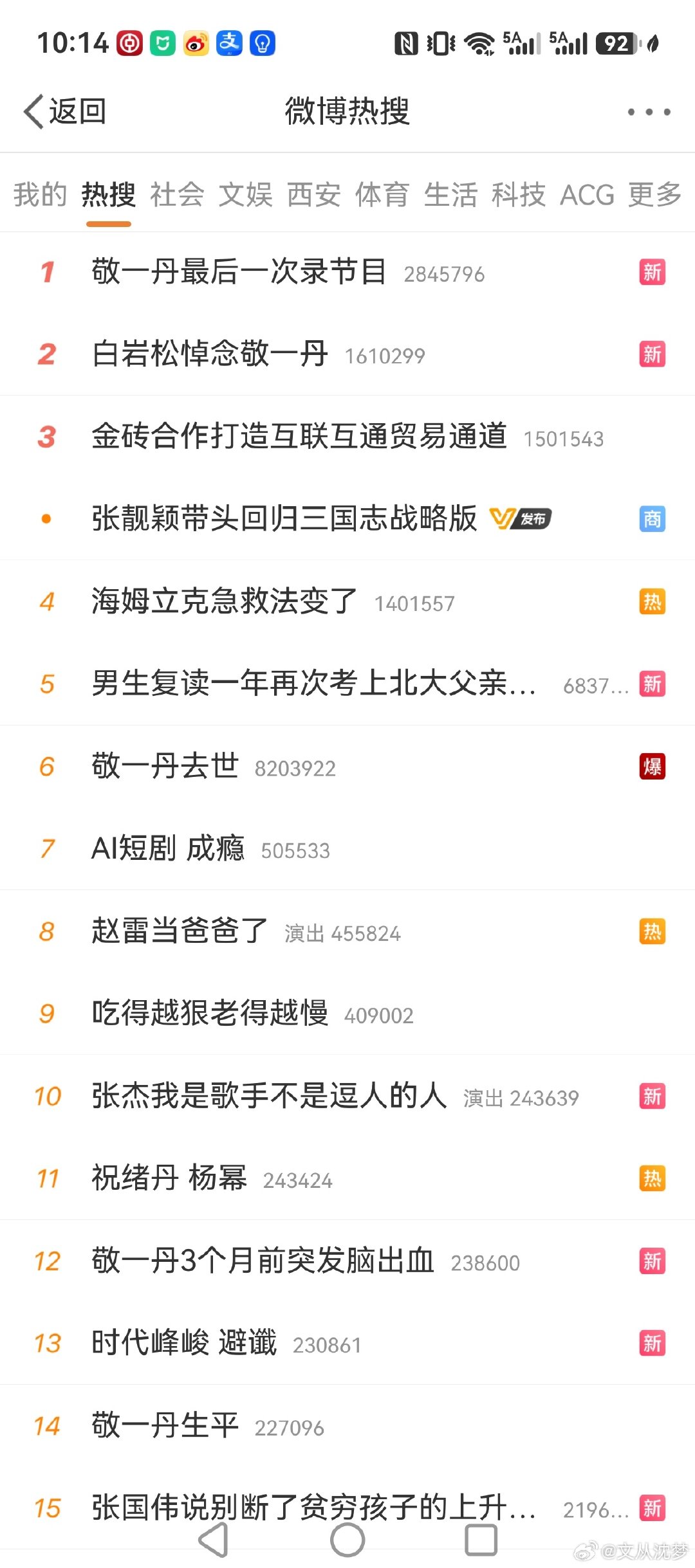View 金砖合作打造互联互通贸易通道 topic
The width and height of the screenshot is (695, 1568).
(347, 437)
